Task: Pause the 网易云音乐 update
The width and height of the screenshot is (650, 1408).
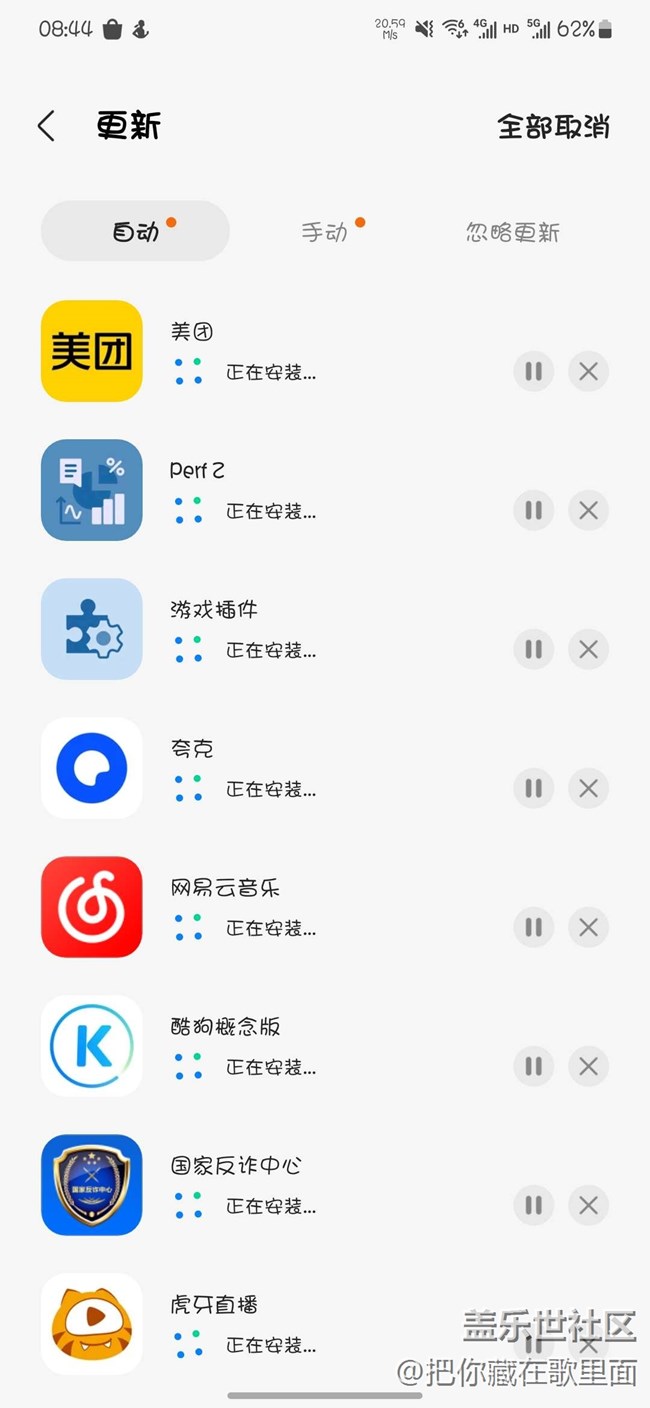Action: click(x=533, y=928)
